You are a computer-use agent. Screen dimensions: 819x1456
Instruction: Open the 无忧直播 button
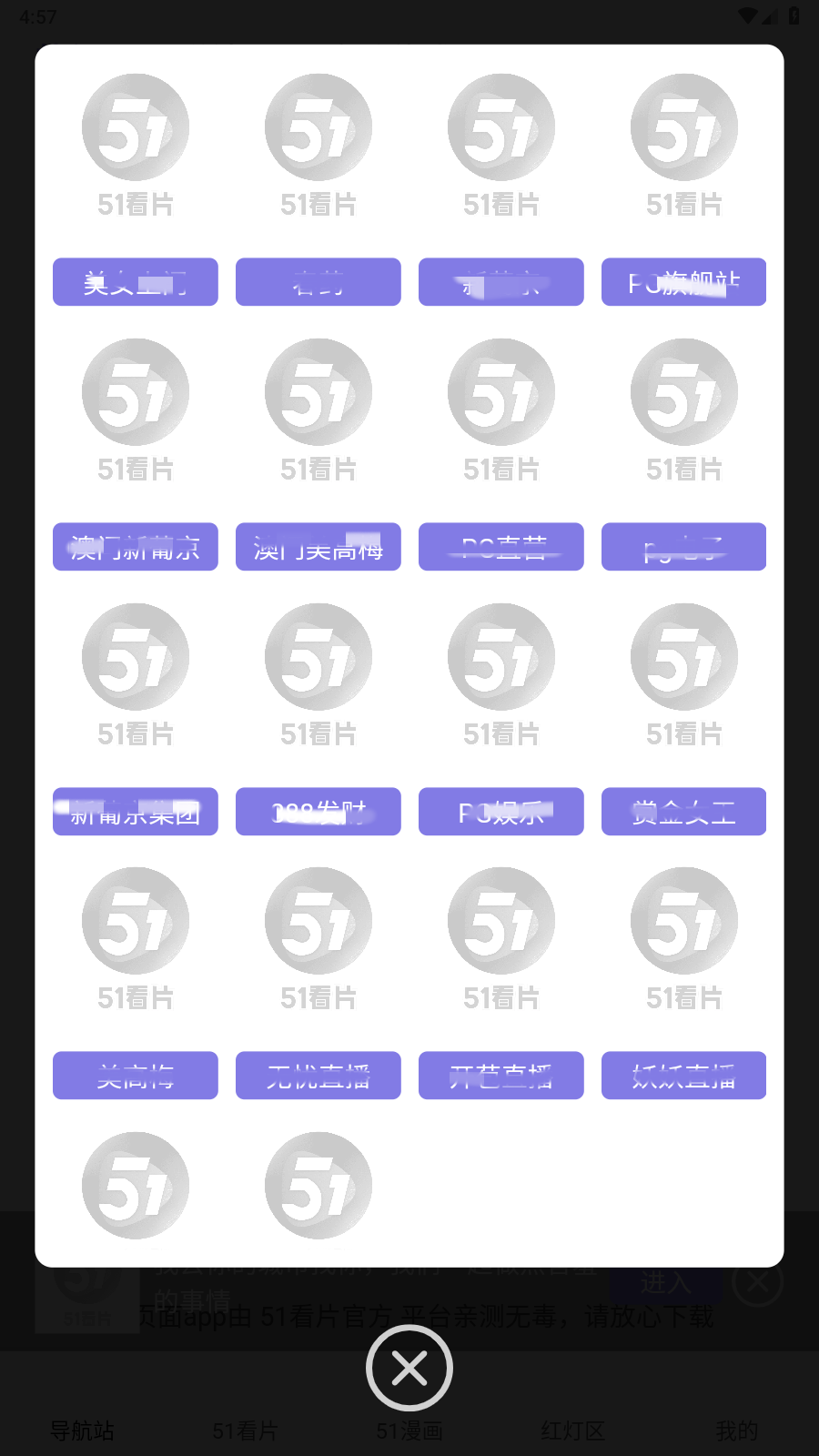click(x=318, y=1076)
